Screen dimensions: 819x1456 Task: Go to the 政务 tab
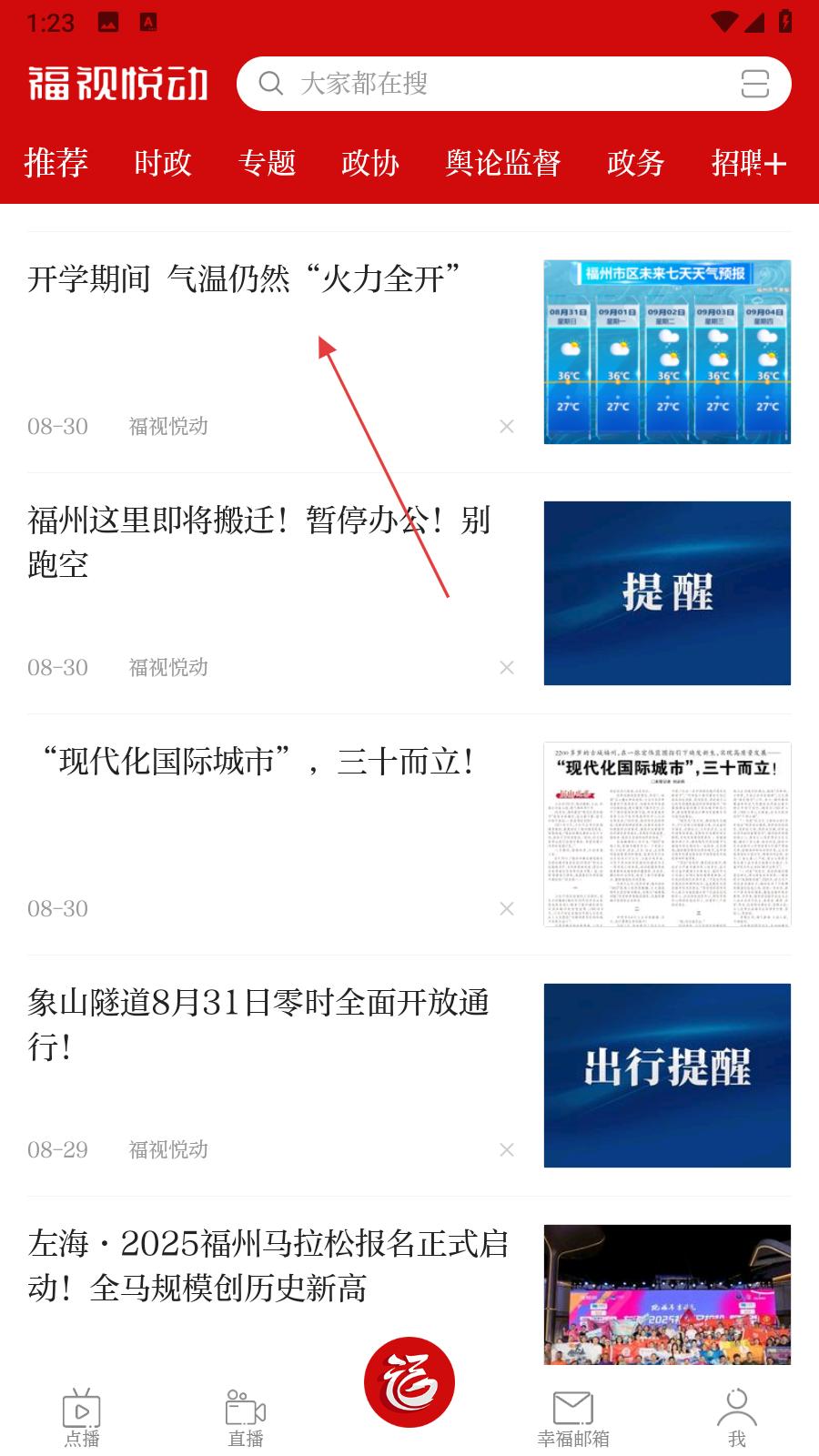(x=635, y=163)
